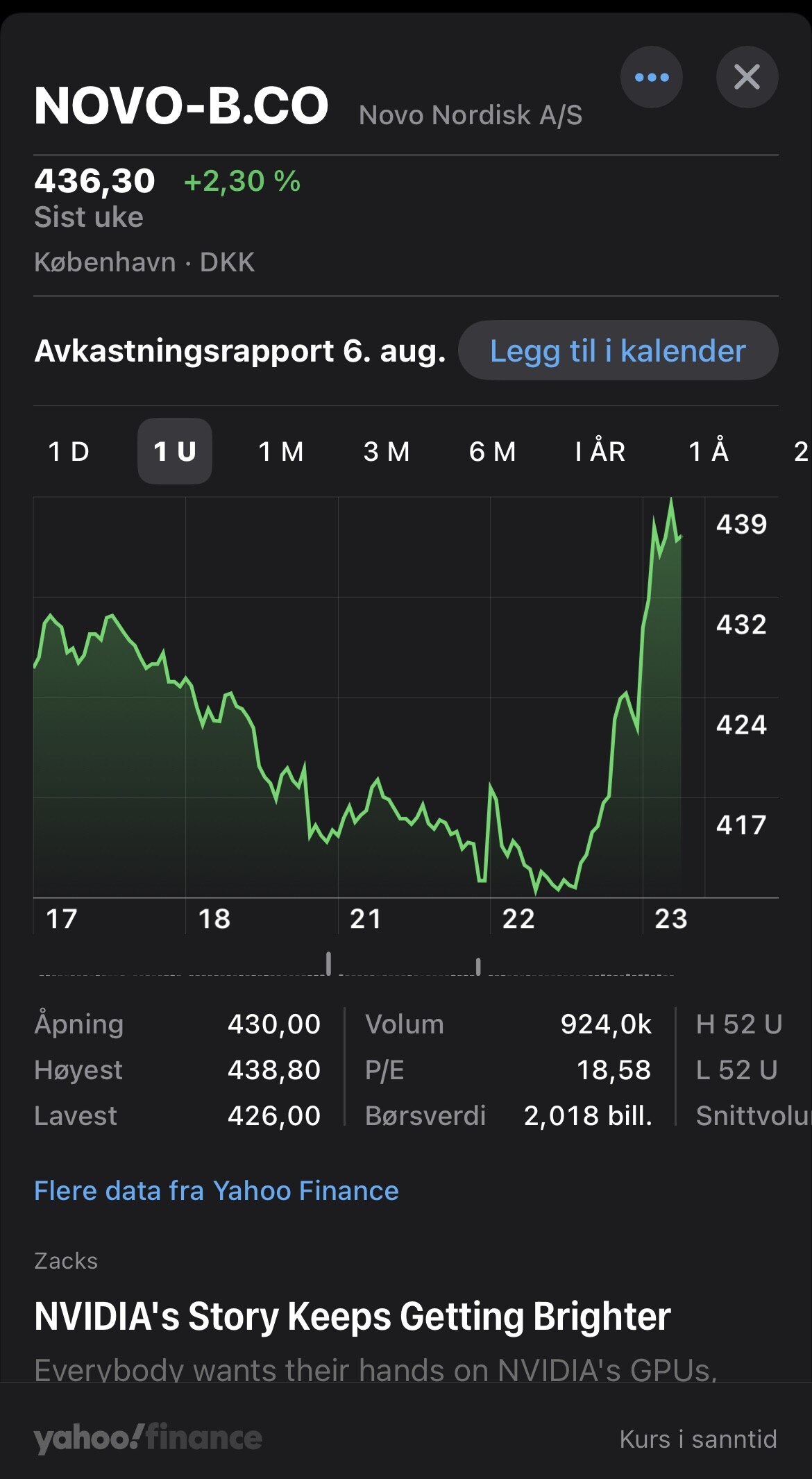Switch chart range to 1 D
The height and width of the screenshot is (1479, 812).
(69, 452)
